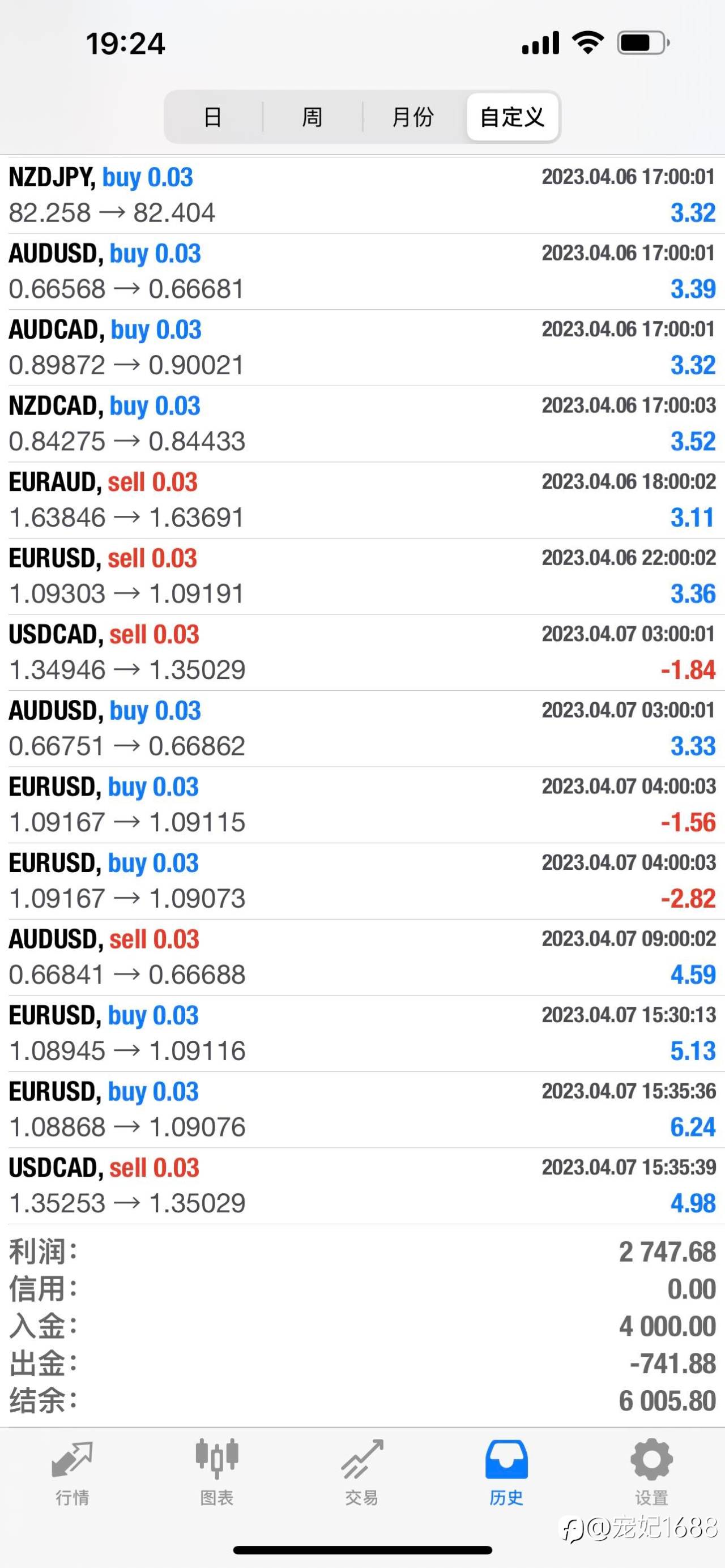Open the EURUSD buy trade with 6.24 profit
This screenshot has height=1568, width=725.
pos(362,1110)
